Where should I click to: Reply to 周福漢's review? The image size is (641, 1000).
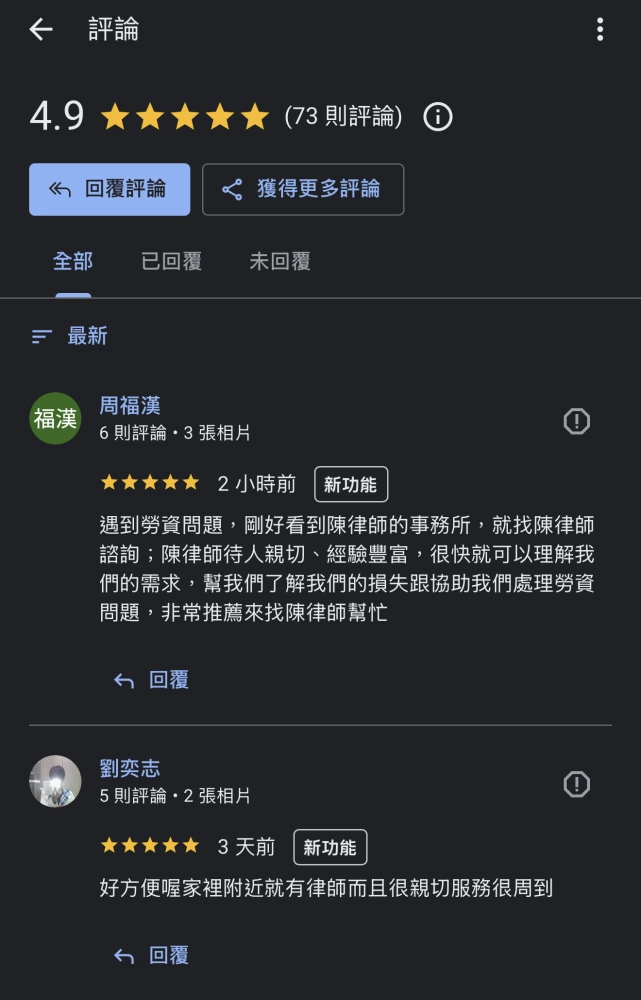coord(152,680)
